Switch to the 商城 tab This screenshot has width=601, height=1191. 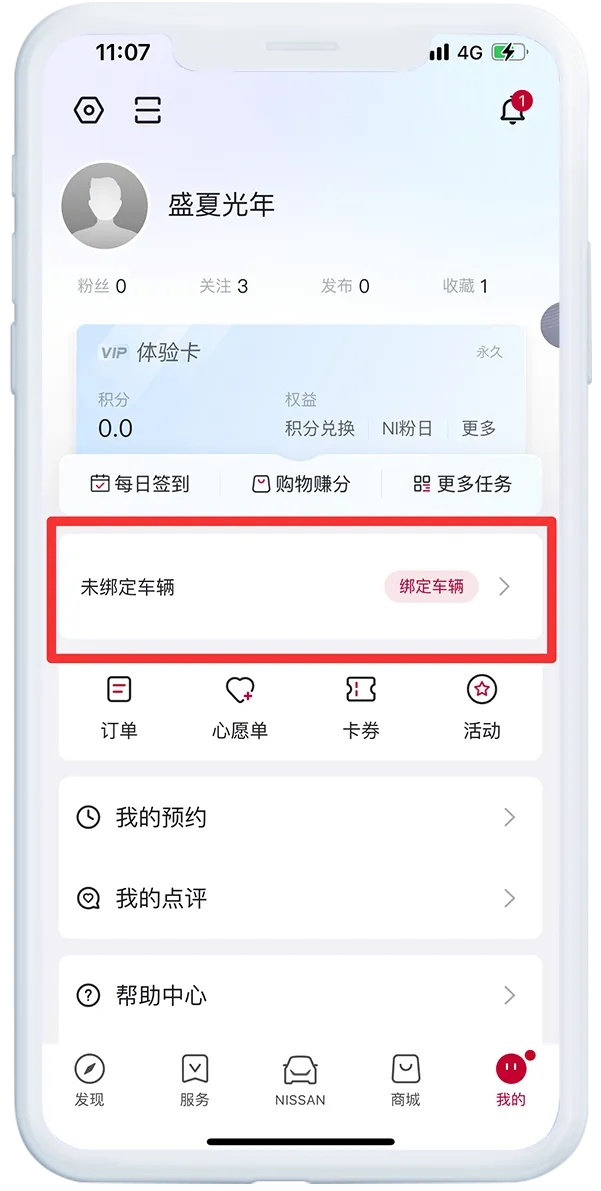coord(405,1081)
